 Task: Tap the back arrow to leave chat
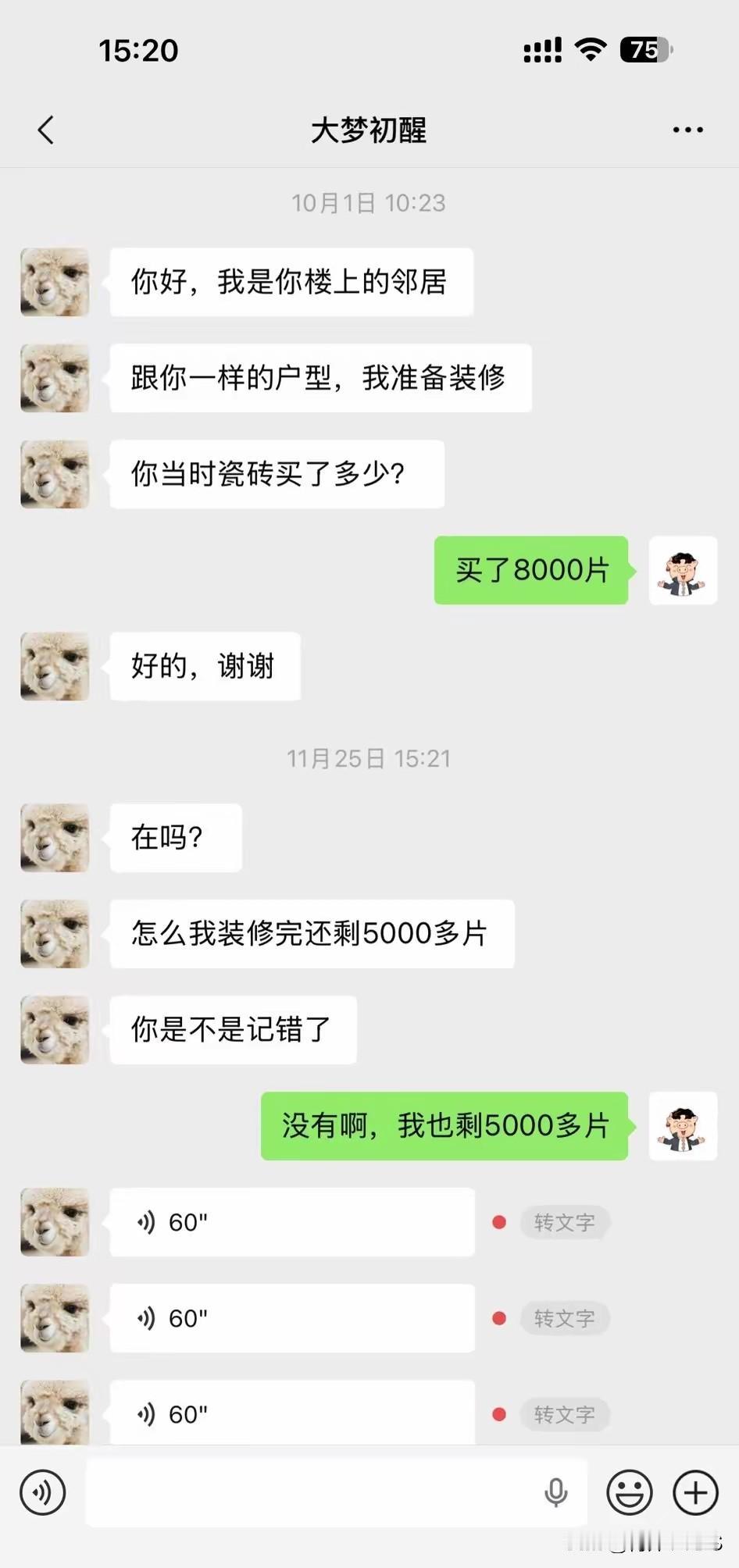pos(45,130)
